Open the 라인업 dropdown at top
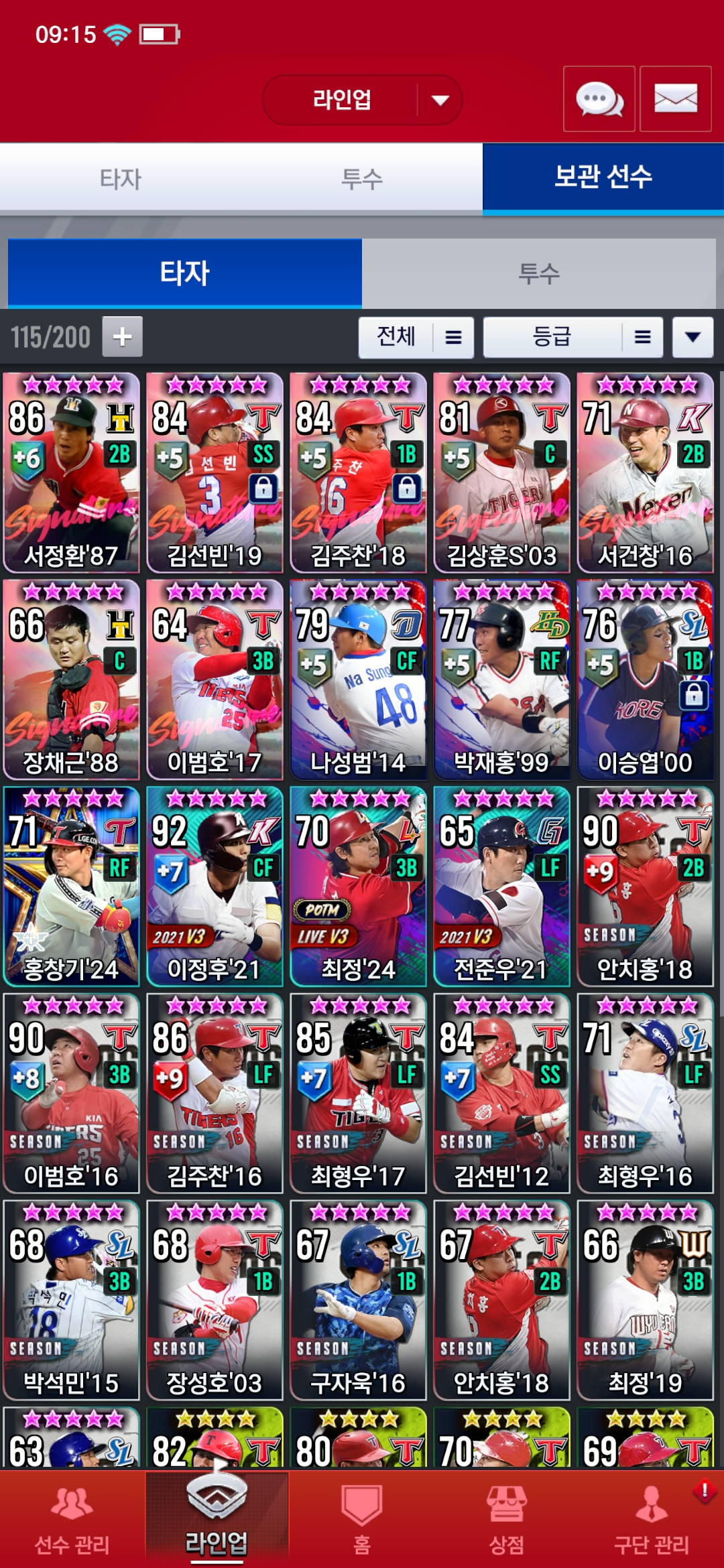This screenshot has height=1568, width=724. click(362, 100)
